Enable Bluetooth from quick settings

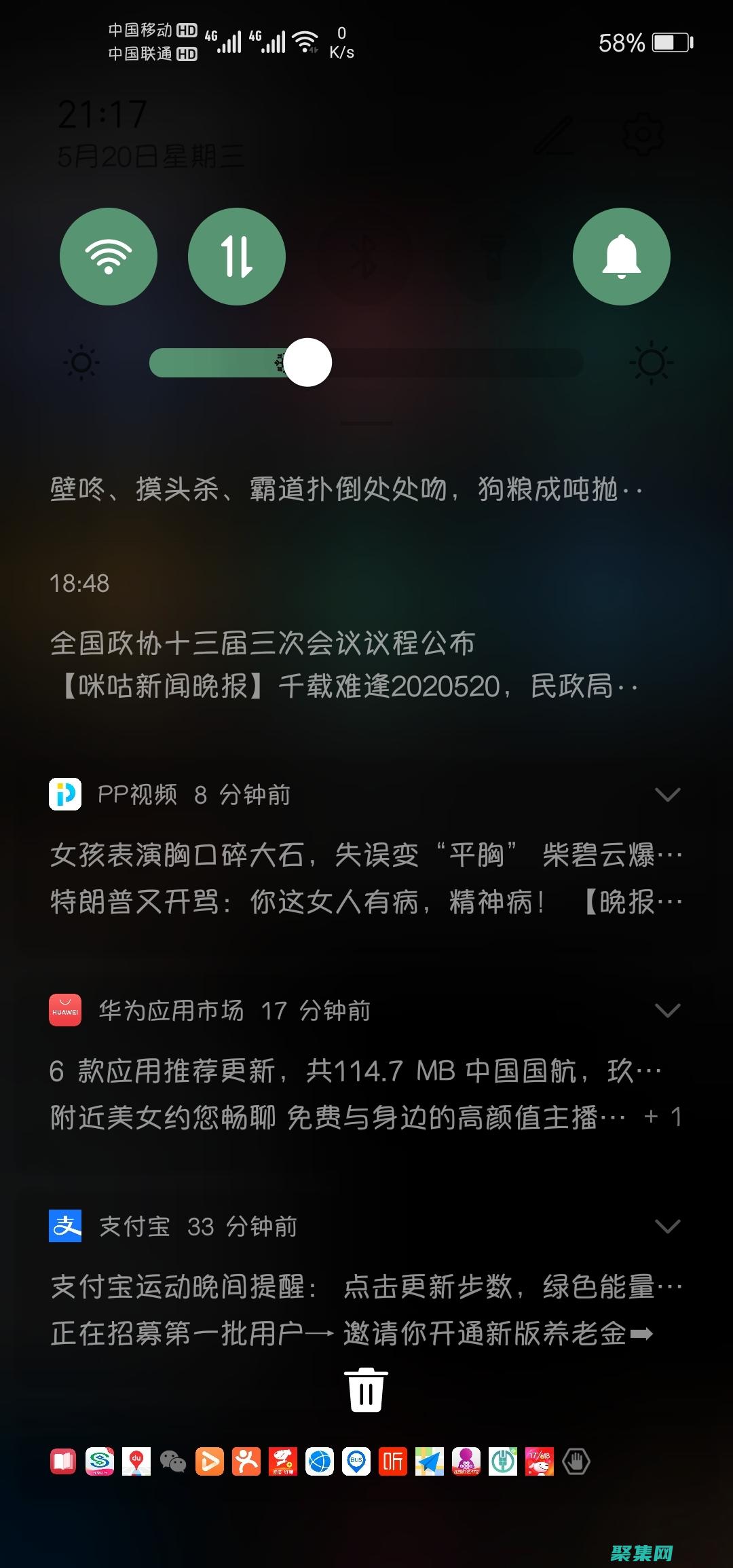click(x=365, y=256)
